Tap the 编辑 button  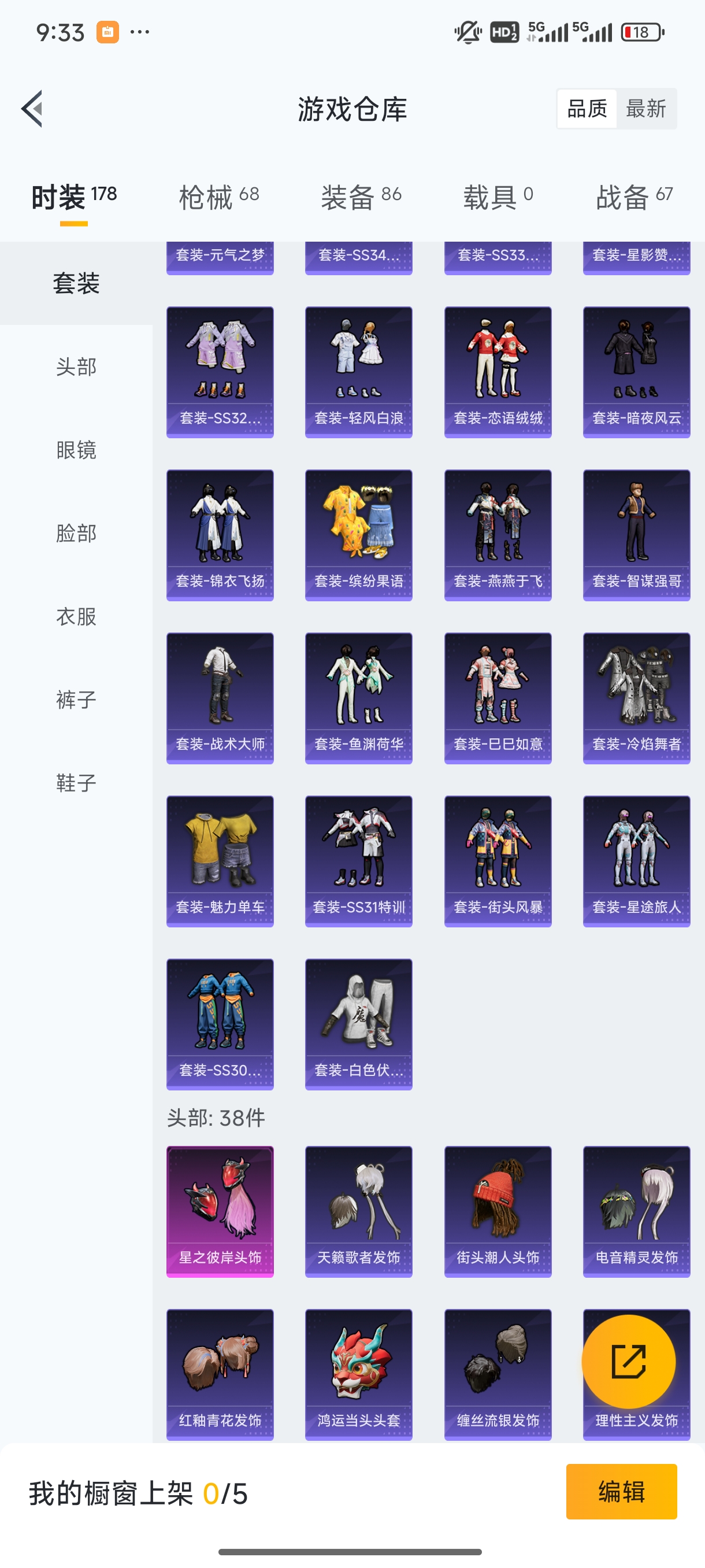[x=621, y=1491]
